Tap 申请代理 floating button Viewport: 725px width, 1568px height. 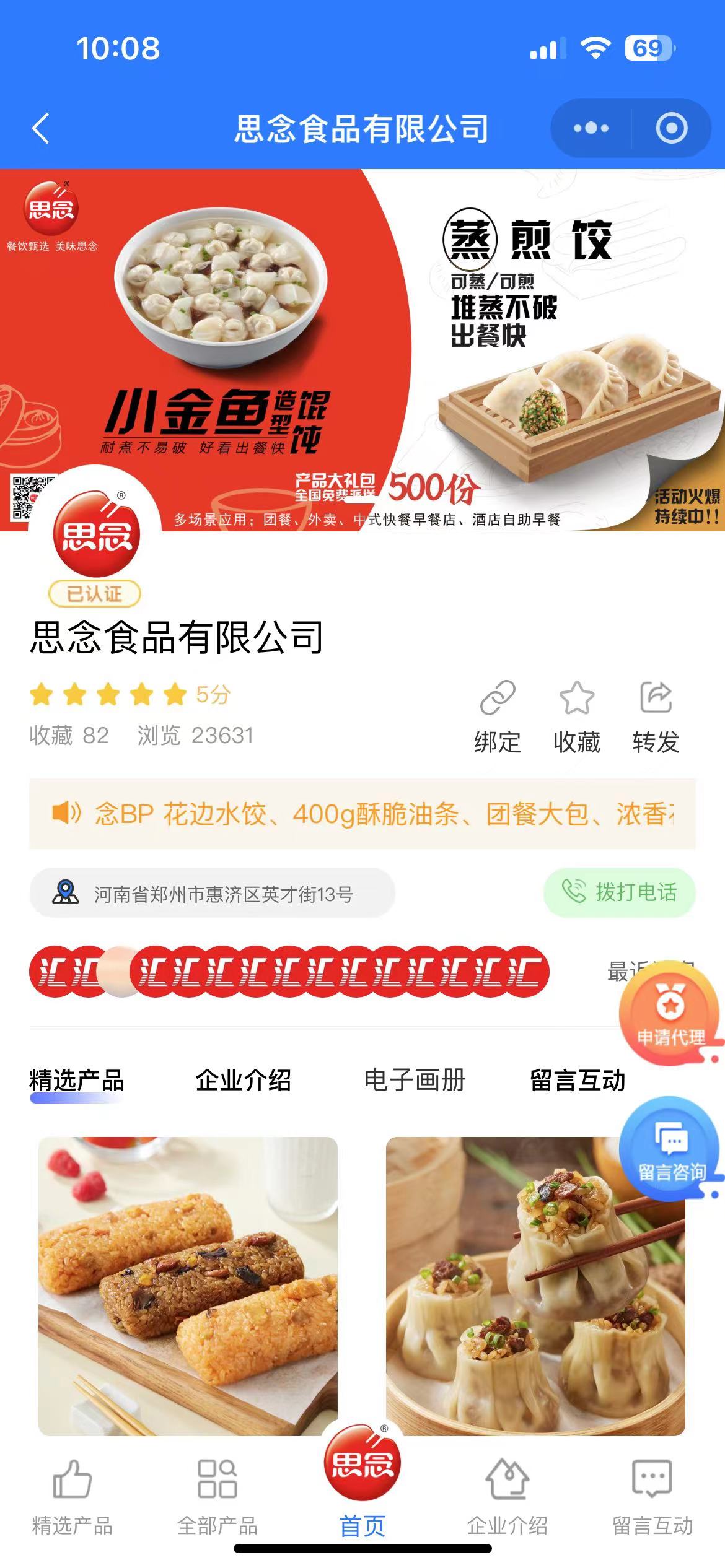click(670, 1013)
